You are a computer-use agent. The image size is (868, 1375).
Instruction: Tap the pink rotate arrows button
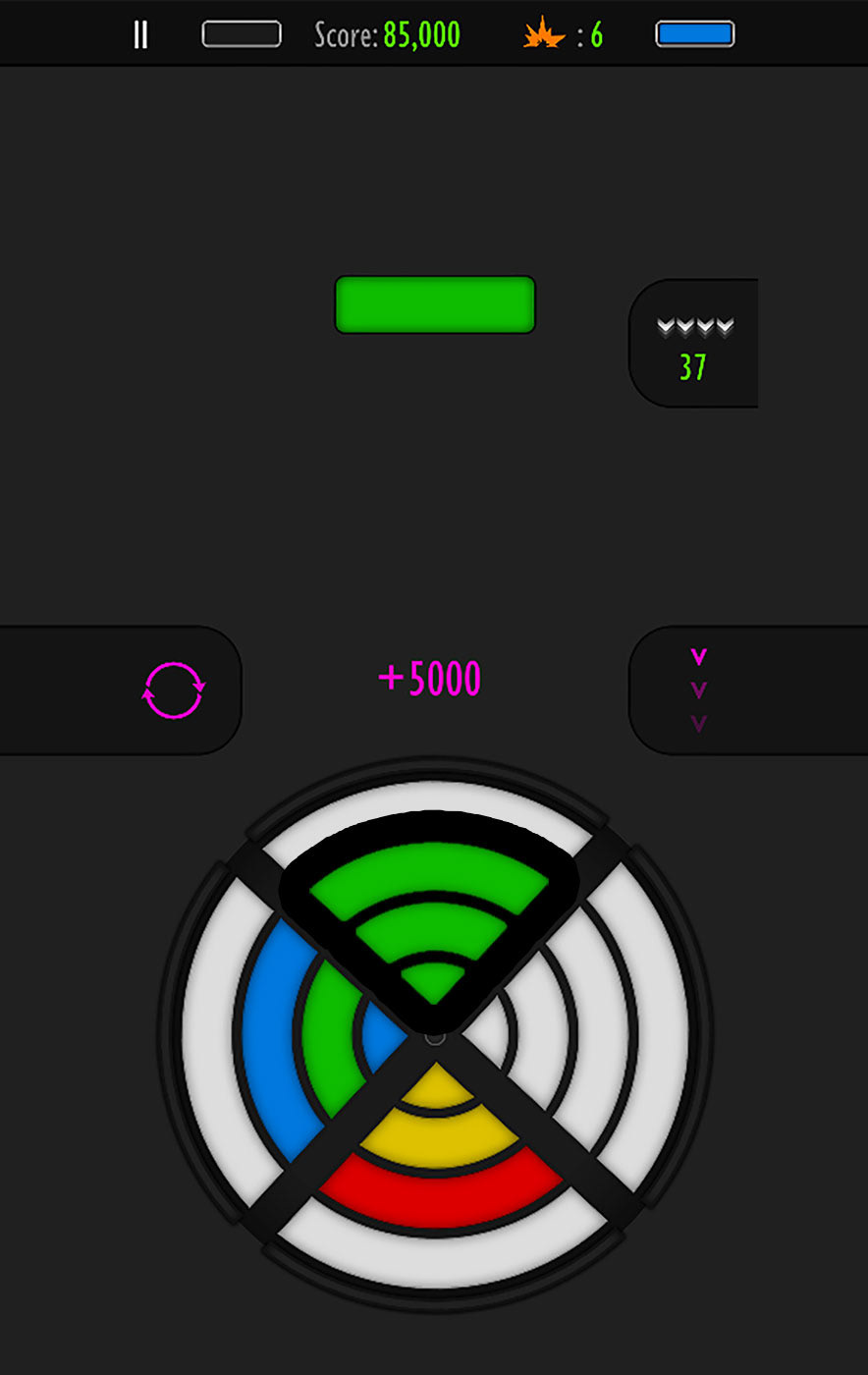(174, 690)
